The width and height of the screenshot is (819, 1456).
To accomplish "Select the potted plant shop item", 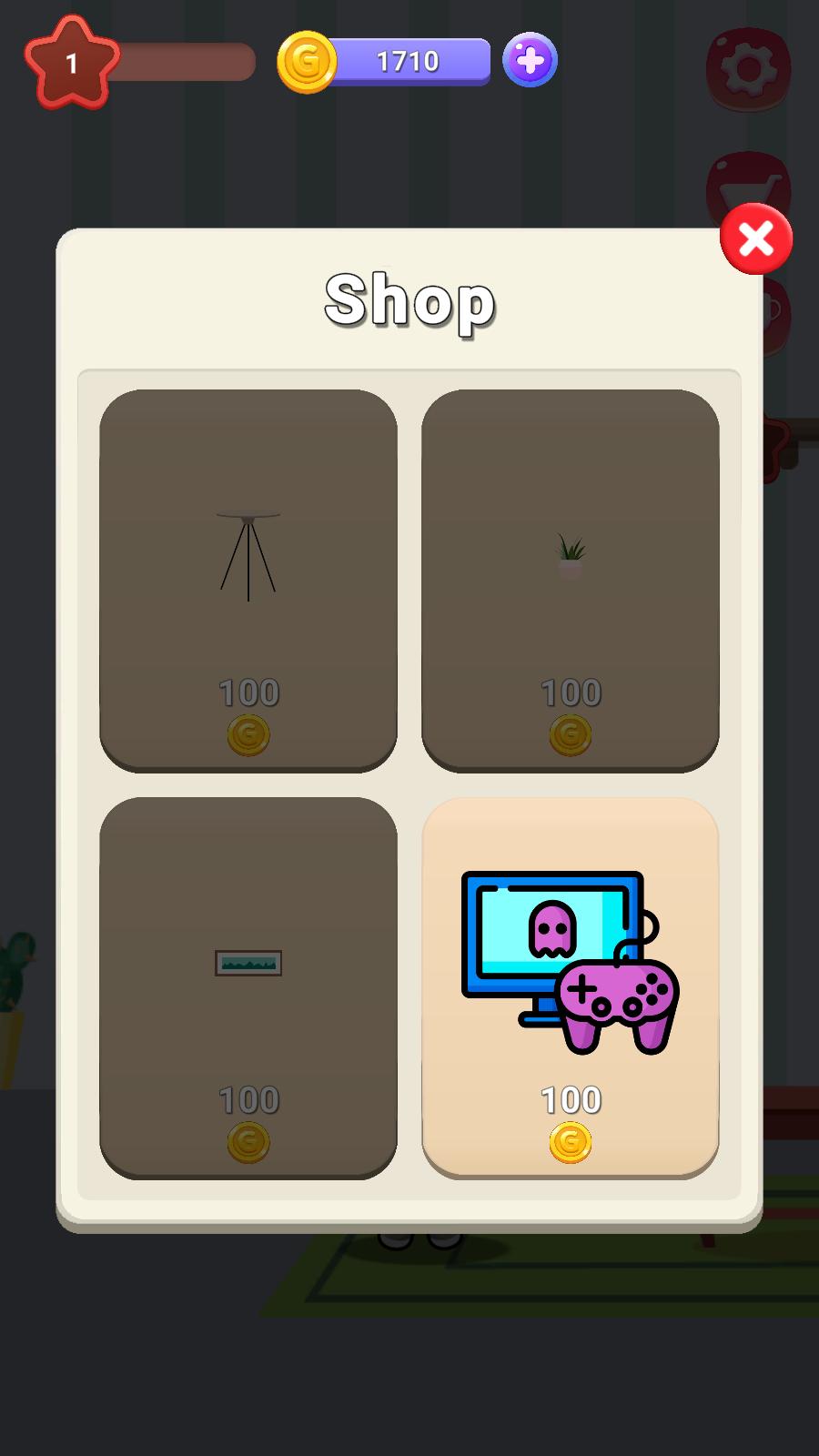I will [x=571, y=581].
